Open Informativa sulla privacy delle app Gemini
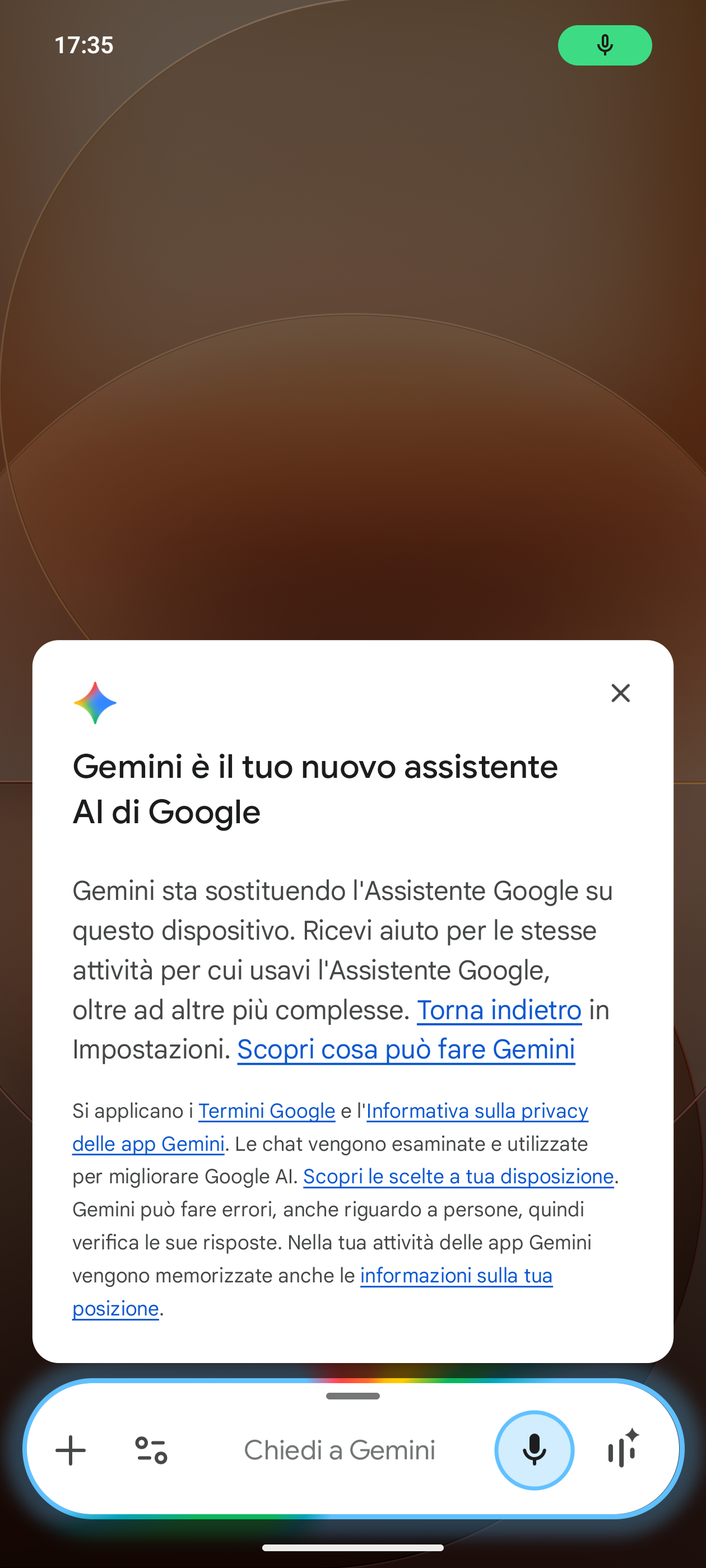Image resolution: width=706 pixels, height=1568 pixels. [x=476, y=1111]
